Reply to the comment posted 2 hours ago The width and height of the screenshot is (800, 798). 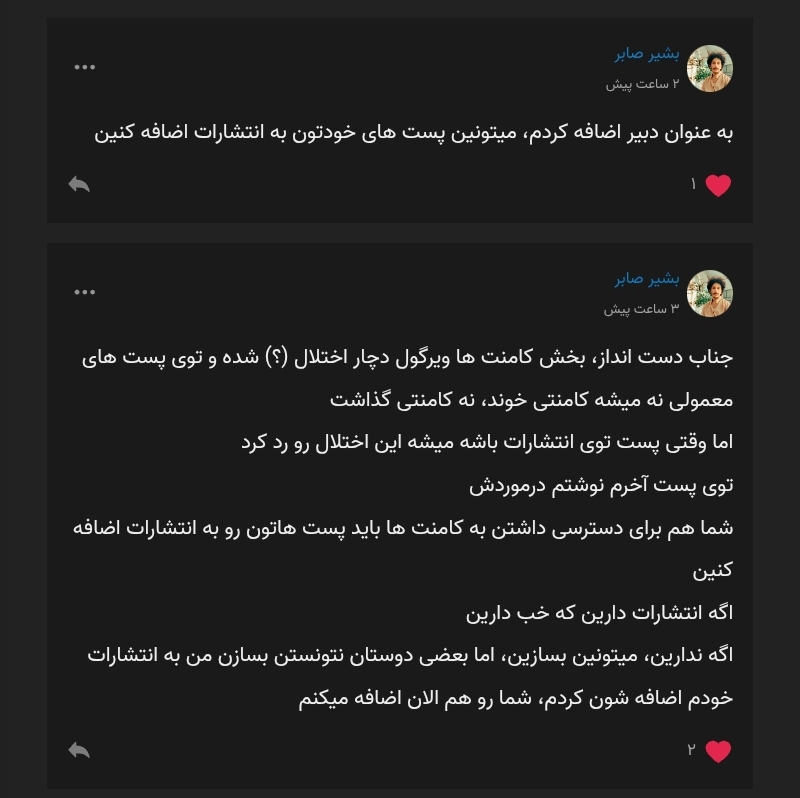pyautogui.click(x=79, y=184)
